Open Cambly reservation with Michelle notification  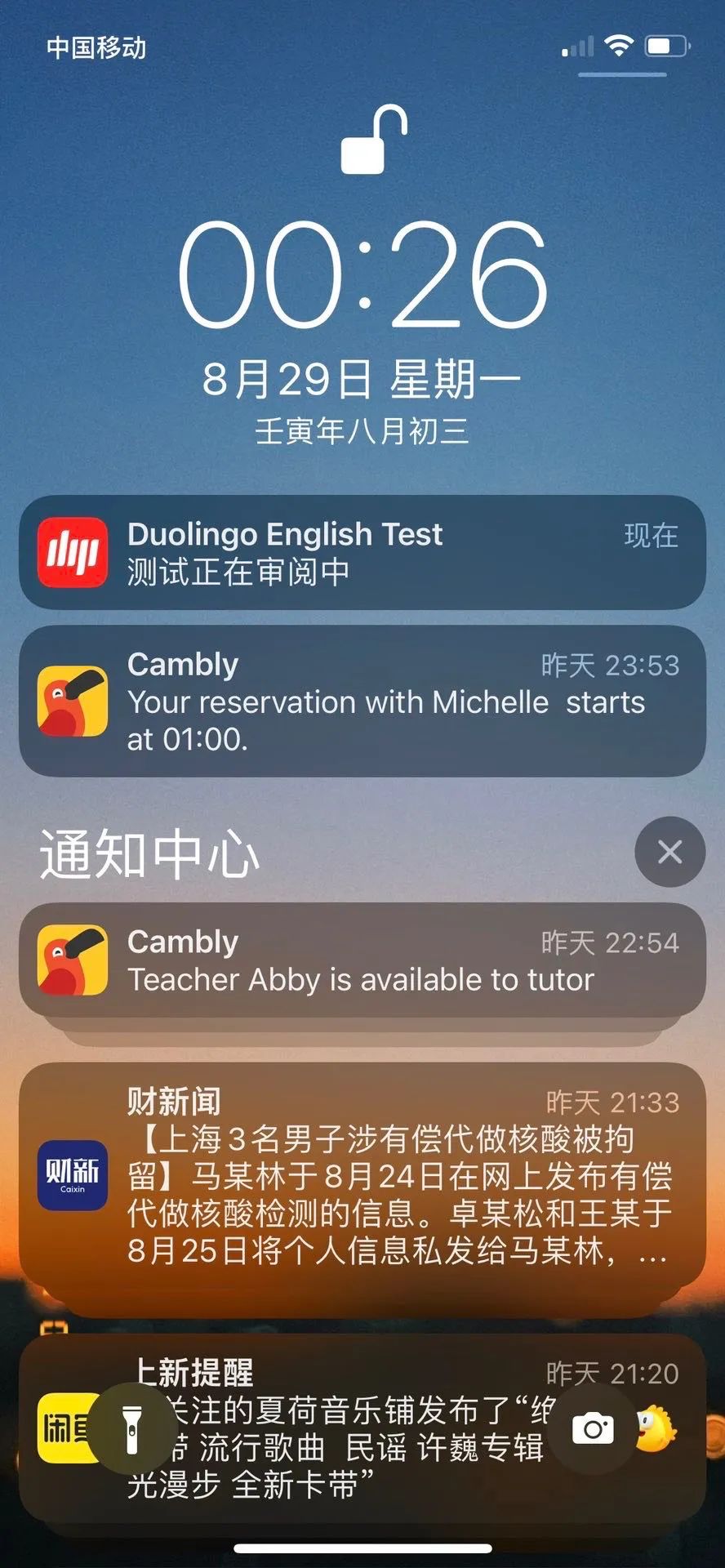pyautogui.click(x=362, y=701)
